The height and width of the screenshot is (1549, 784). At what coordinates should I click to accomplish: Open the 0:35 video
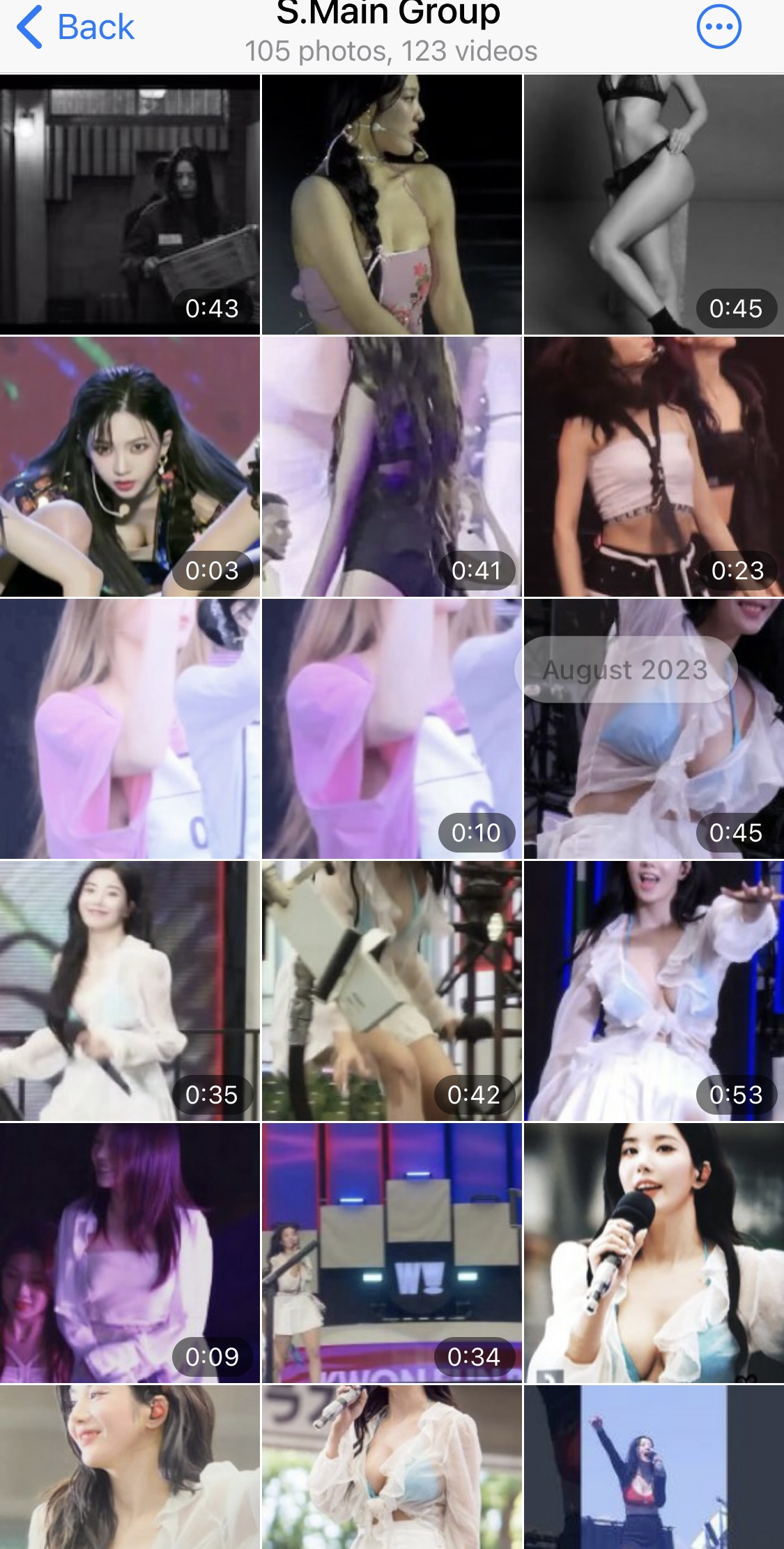[x=130, y=991]
